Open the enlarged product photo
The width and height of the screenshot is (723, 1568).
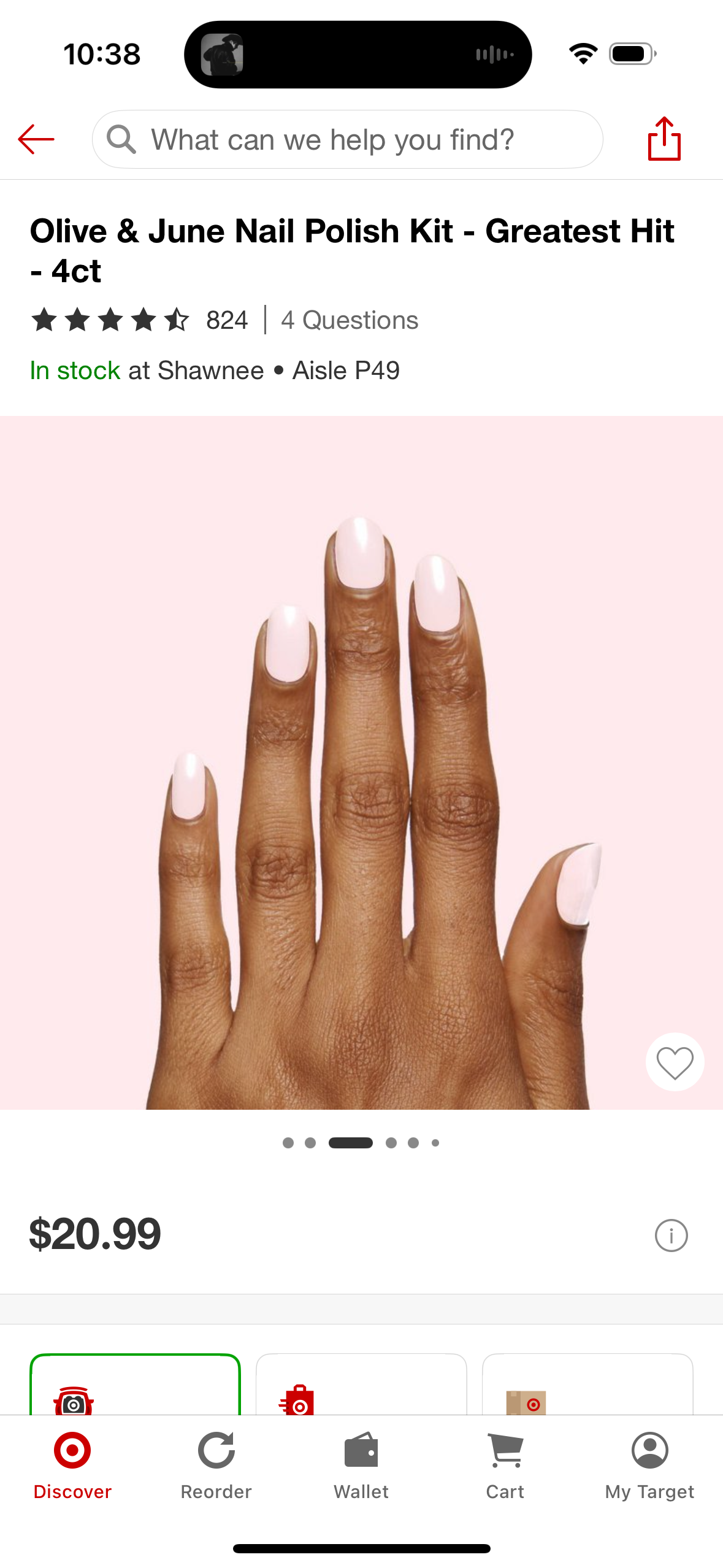click(x=361, y=762)
